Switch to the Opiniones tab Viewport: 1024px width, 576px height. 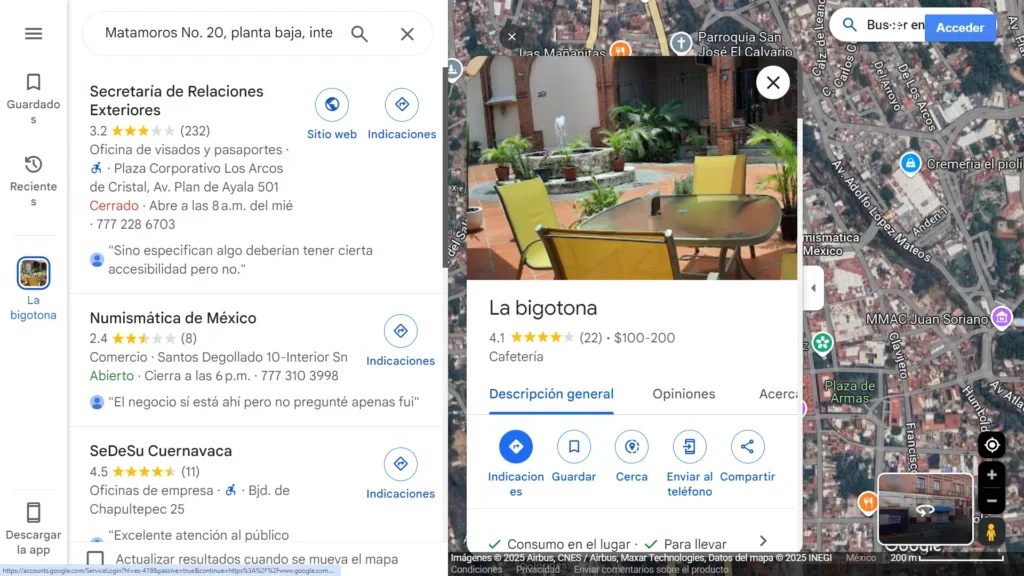coord(683,394)
